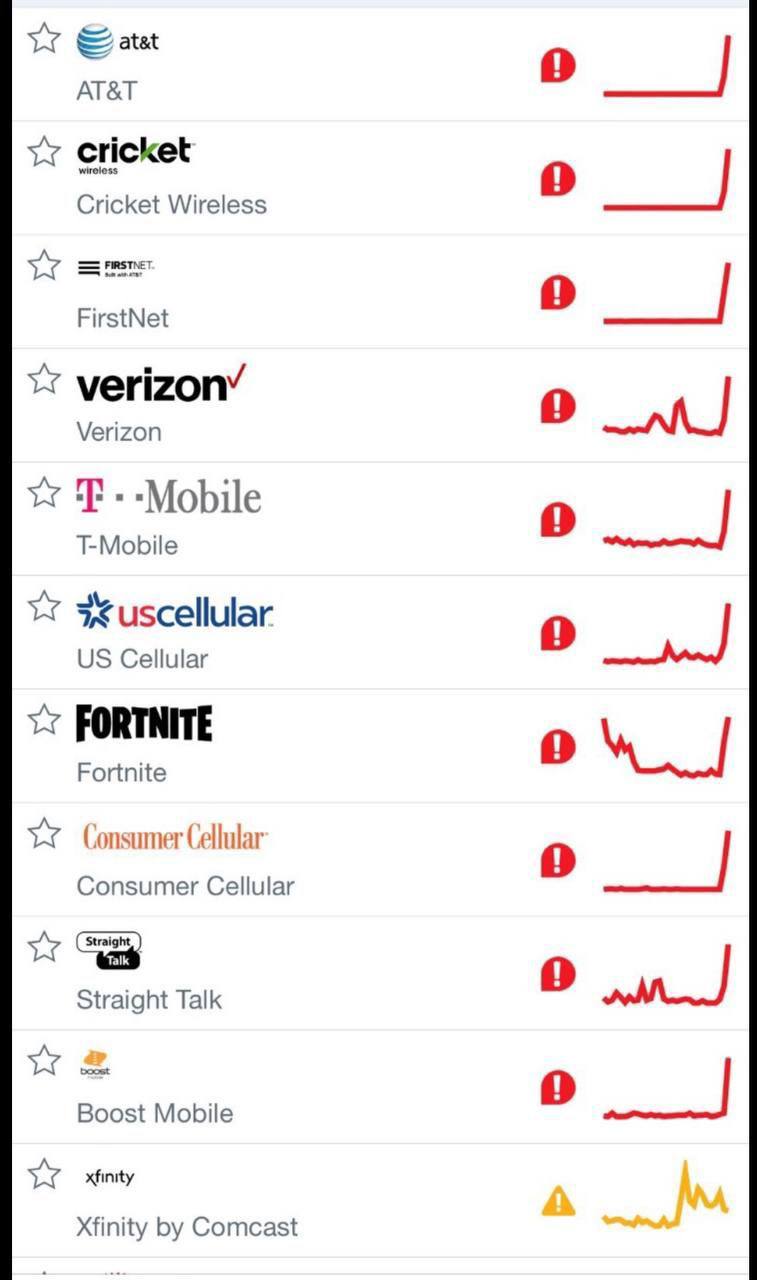Open the FirstNet outage details
Screen dimensions: 757x1280
300,293
